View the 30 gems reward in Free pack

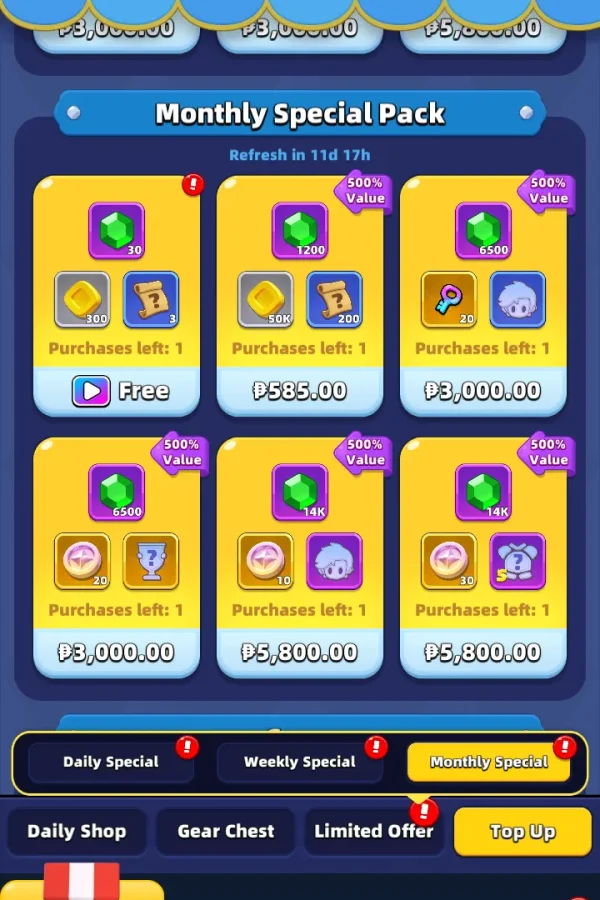(x=116, y=231)
